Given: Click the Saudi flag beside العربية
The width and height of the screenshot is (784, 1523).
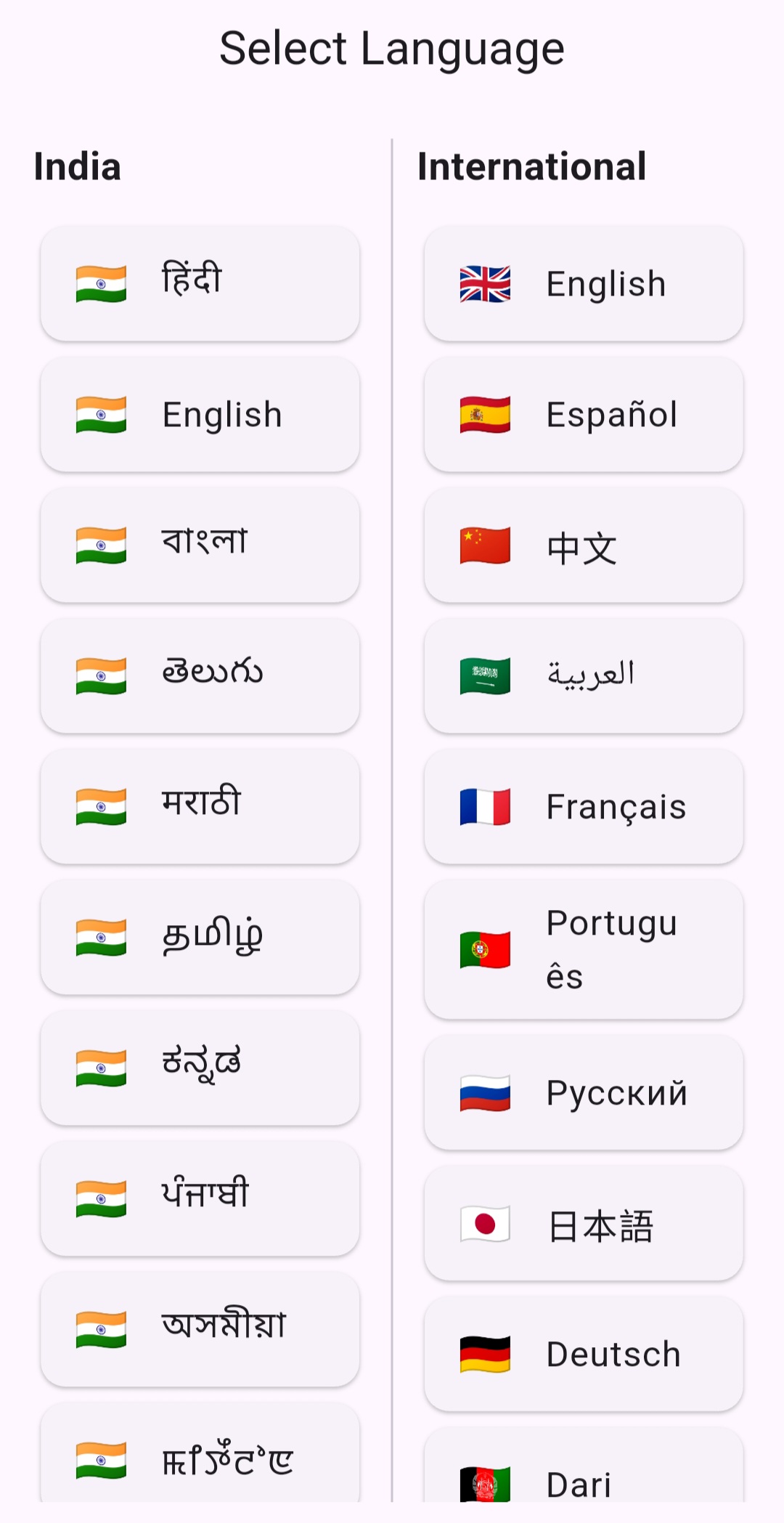Looking at the screenshot, I should [486, 675].
